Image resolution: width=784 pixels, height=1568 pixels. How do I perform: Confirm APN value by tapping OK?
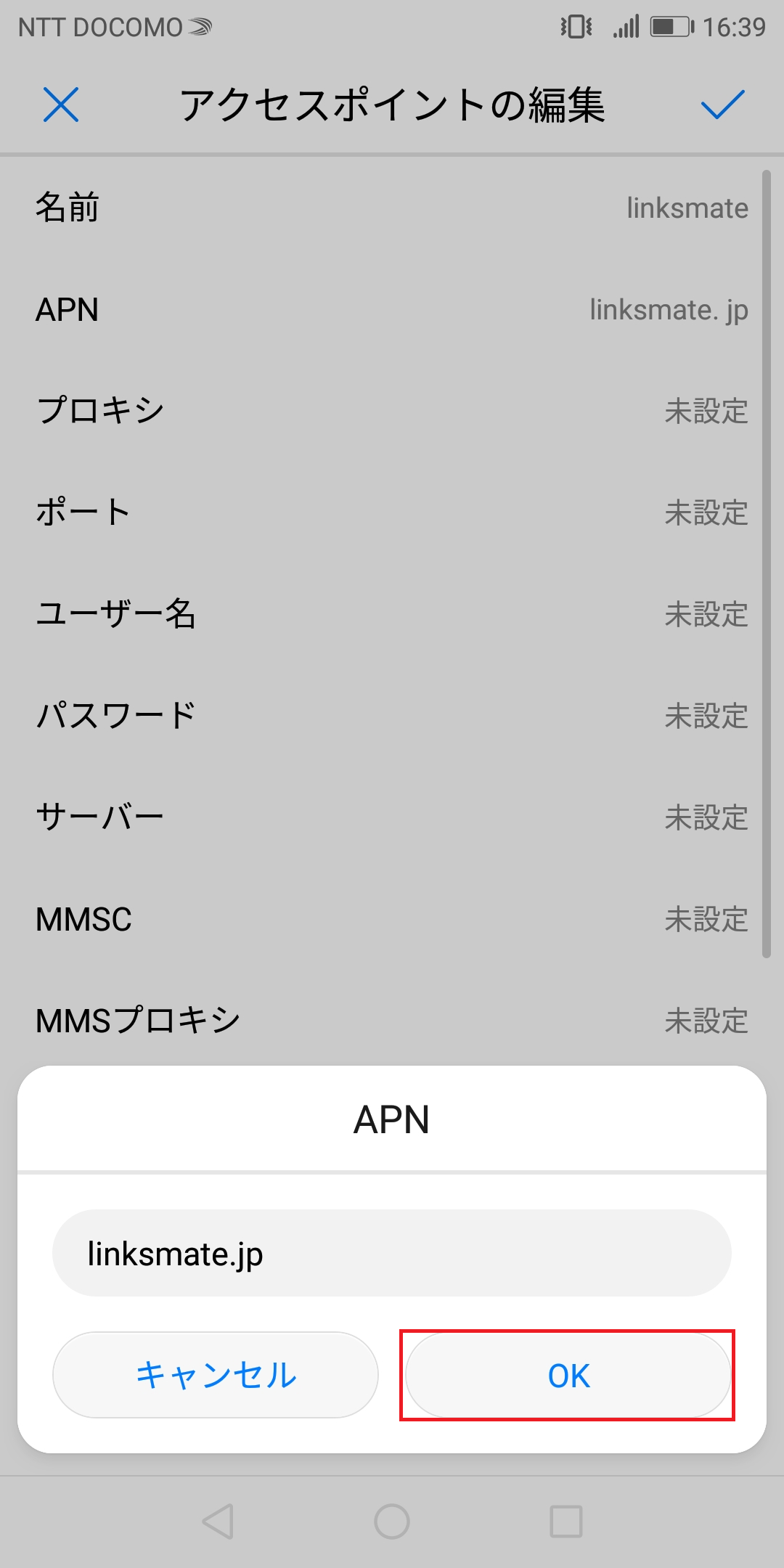click(x=568, y=1374)
